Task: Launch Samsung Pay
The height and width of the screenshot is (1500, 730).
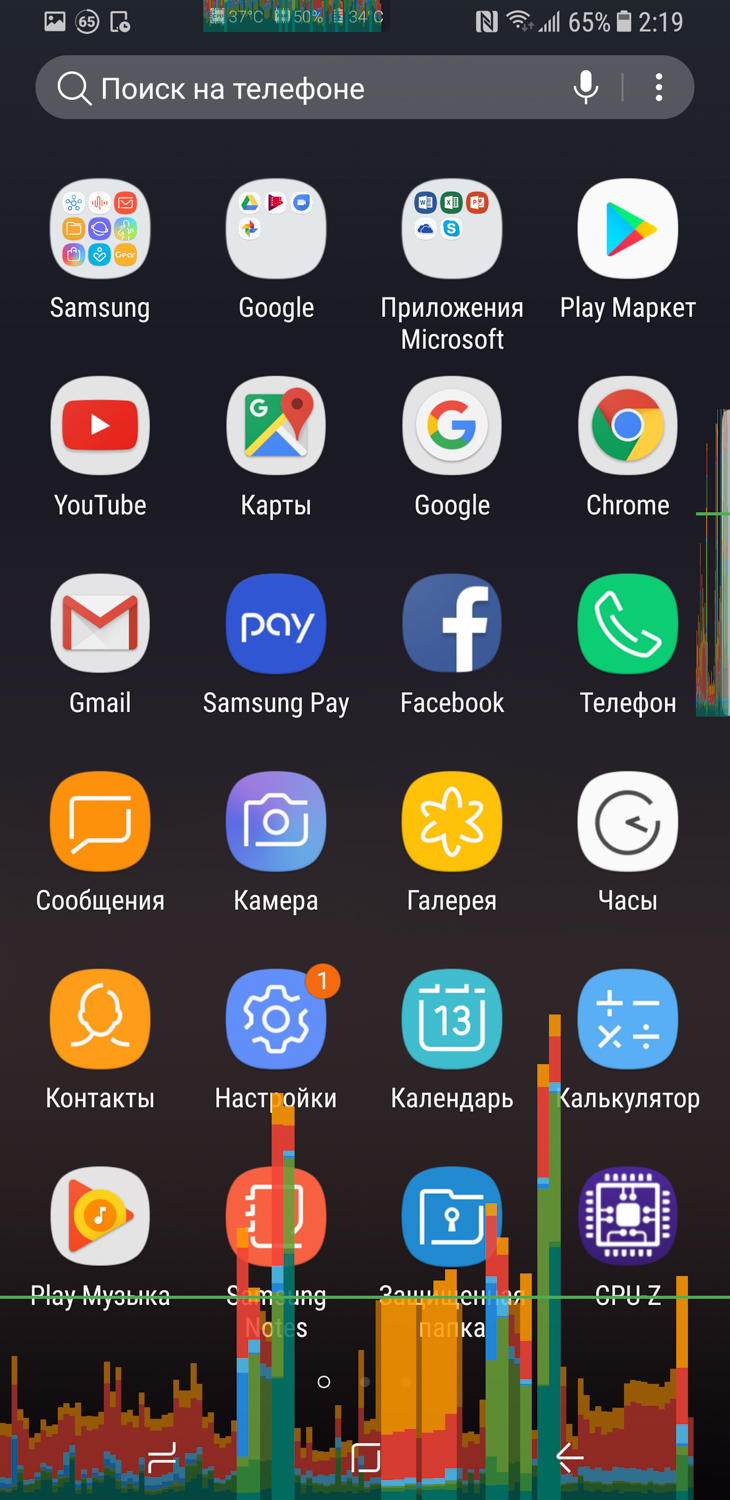Action: pos(276,624)
